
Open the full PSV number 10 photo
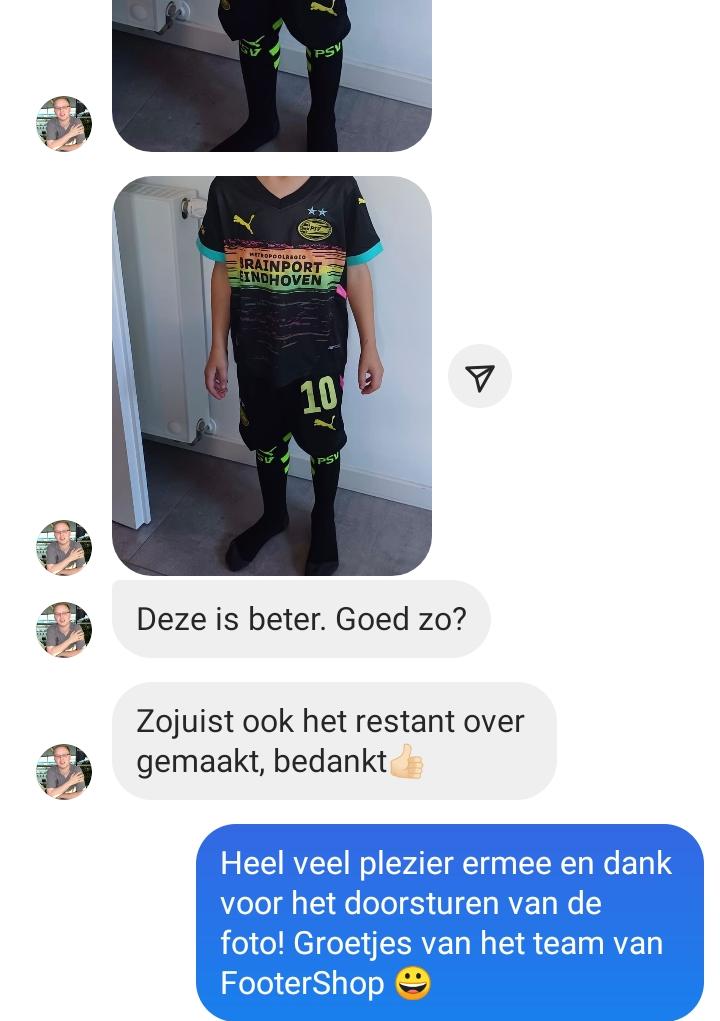click(x=272, y=376)
